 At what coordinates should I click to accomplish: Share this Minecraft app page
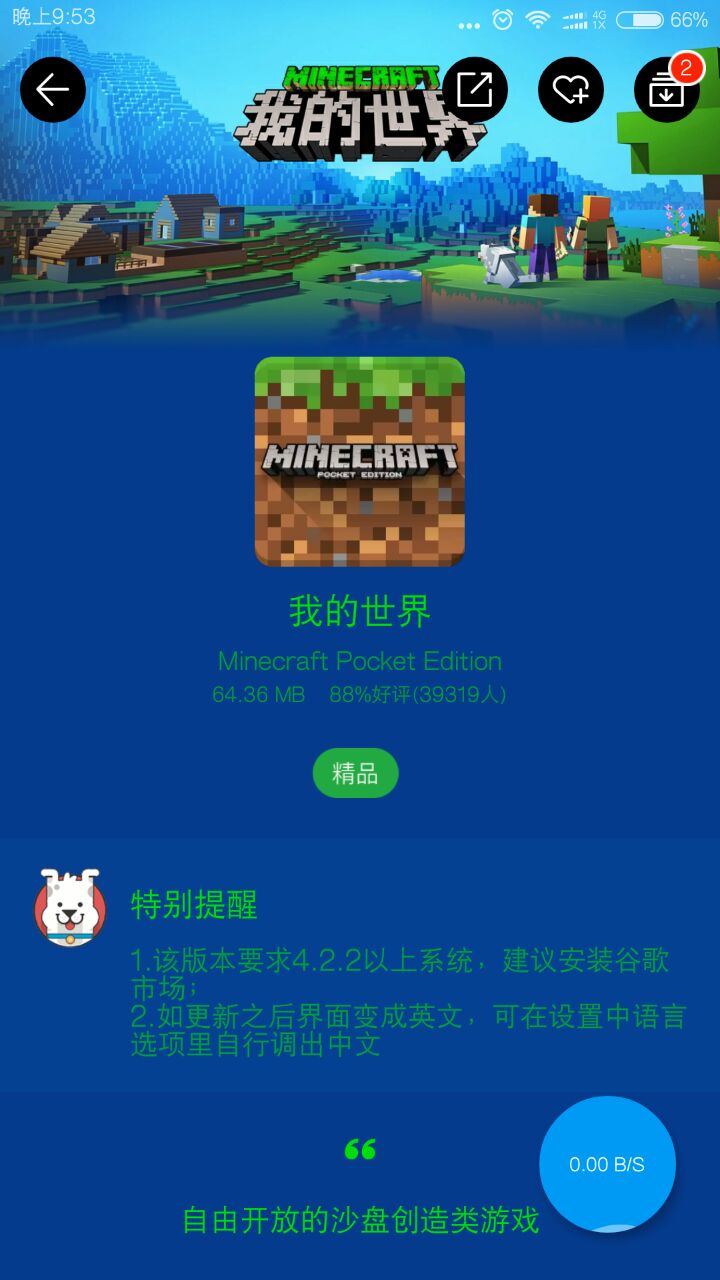click(475, 90)
